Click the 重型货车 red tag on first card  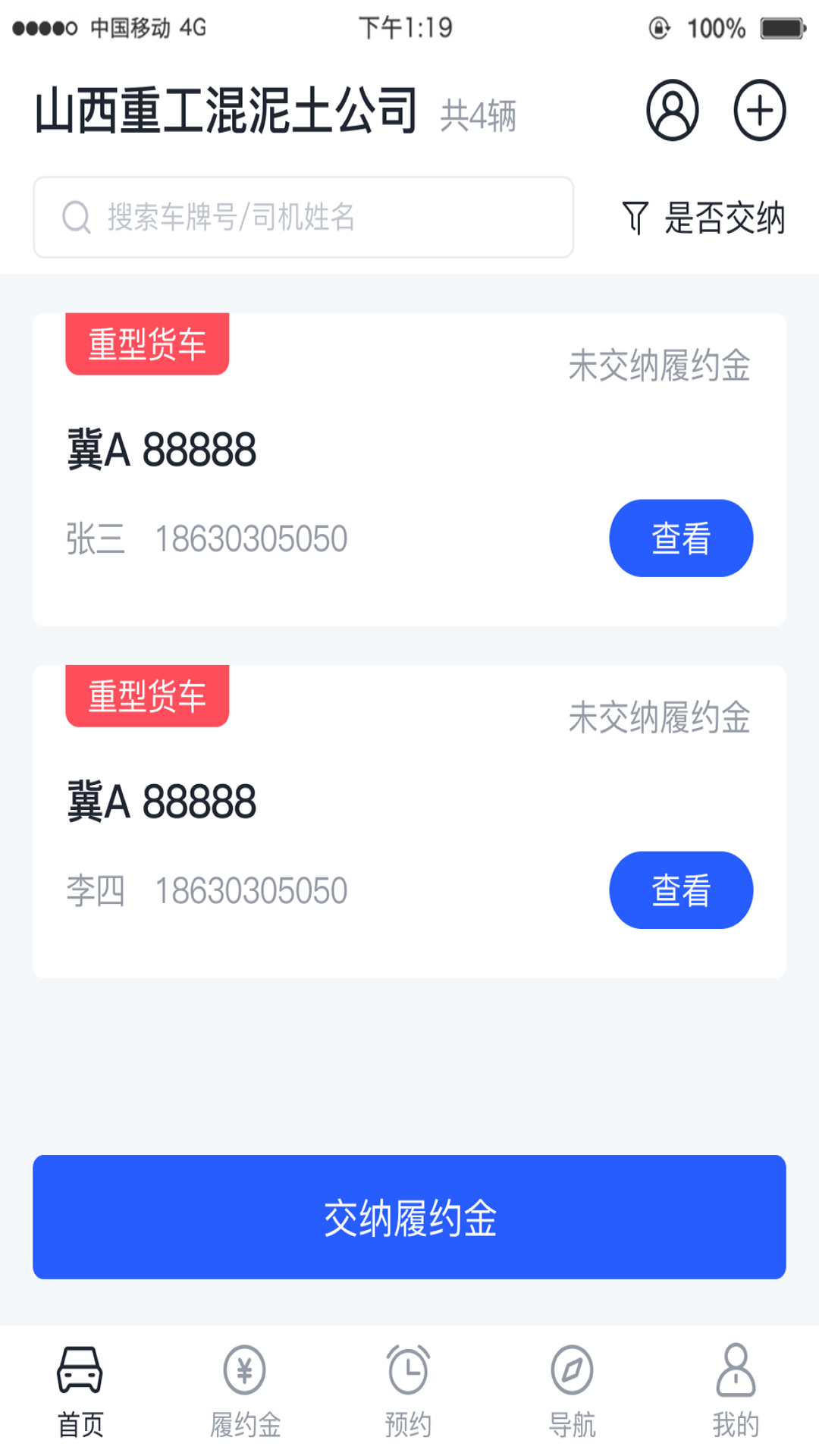pyautogui.click(x=146, y=343)
